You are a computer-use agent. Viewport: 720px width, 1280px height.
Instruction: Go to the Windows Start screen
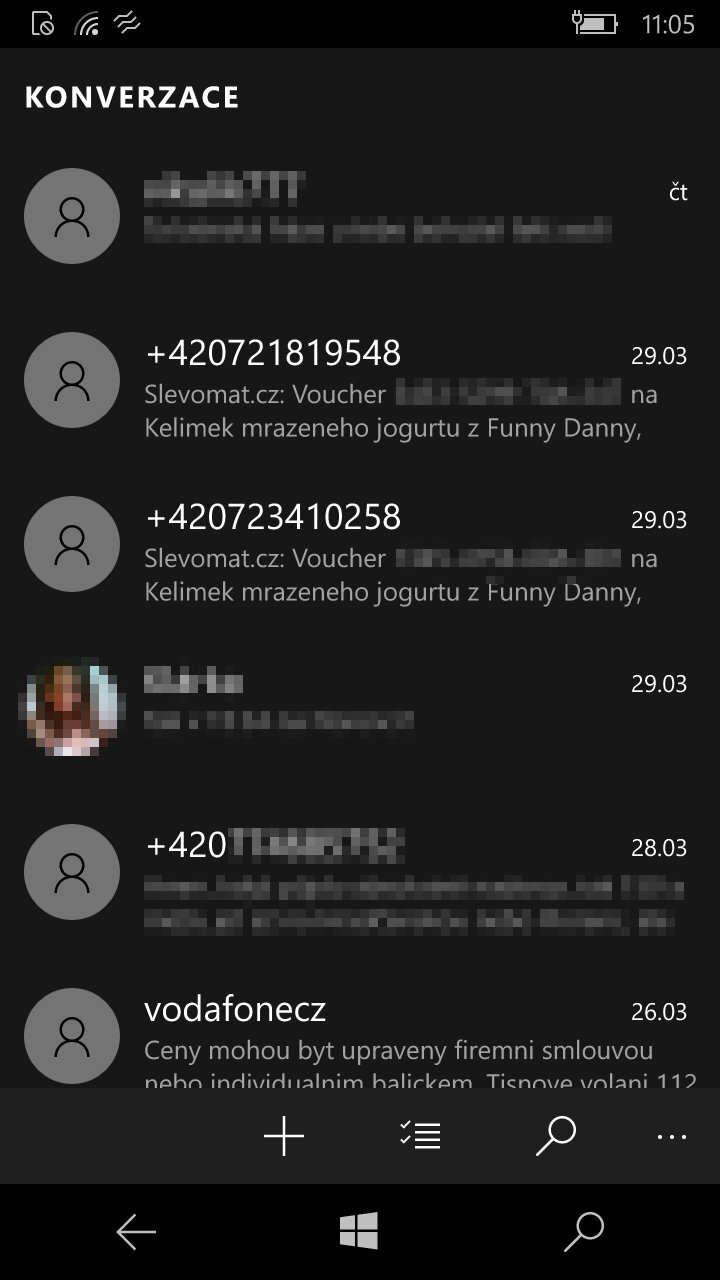359,1232
